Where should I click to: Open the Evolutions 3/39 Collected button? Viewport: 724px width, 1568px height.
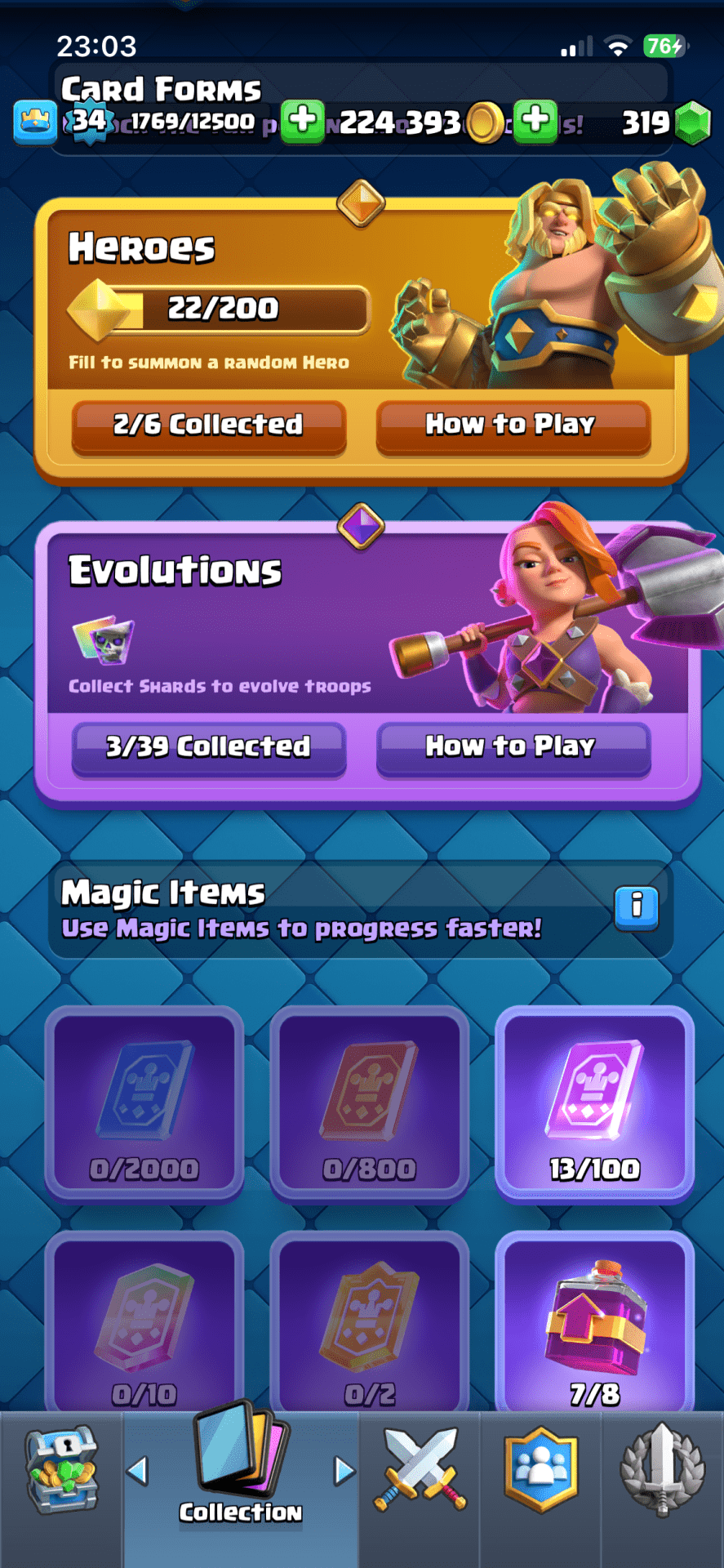[208, 746]
